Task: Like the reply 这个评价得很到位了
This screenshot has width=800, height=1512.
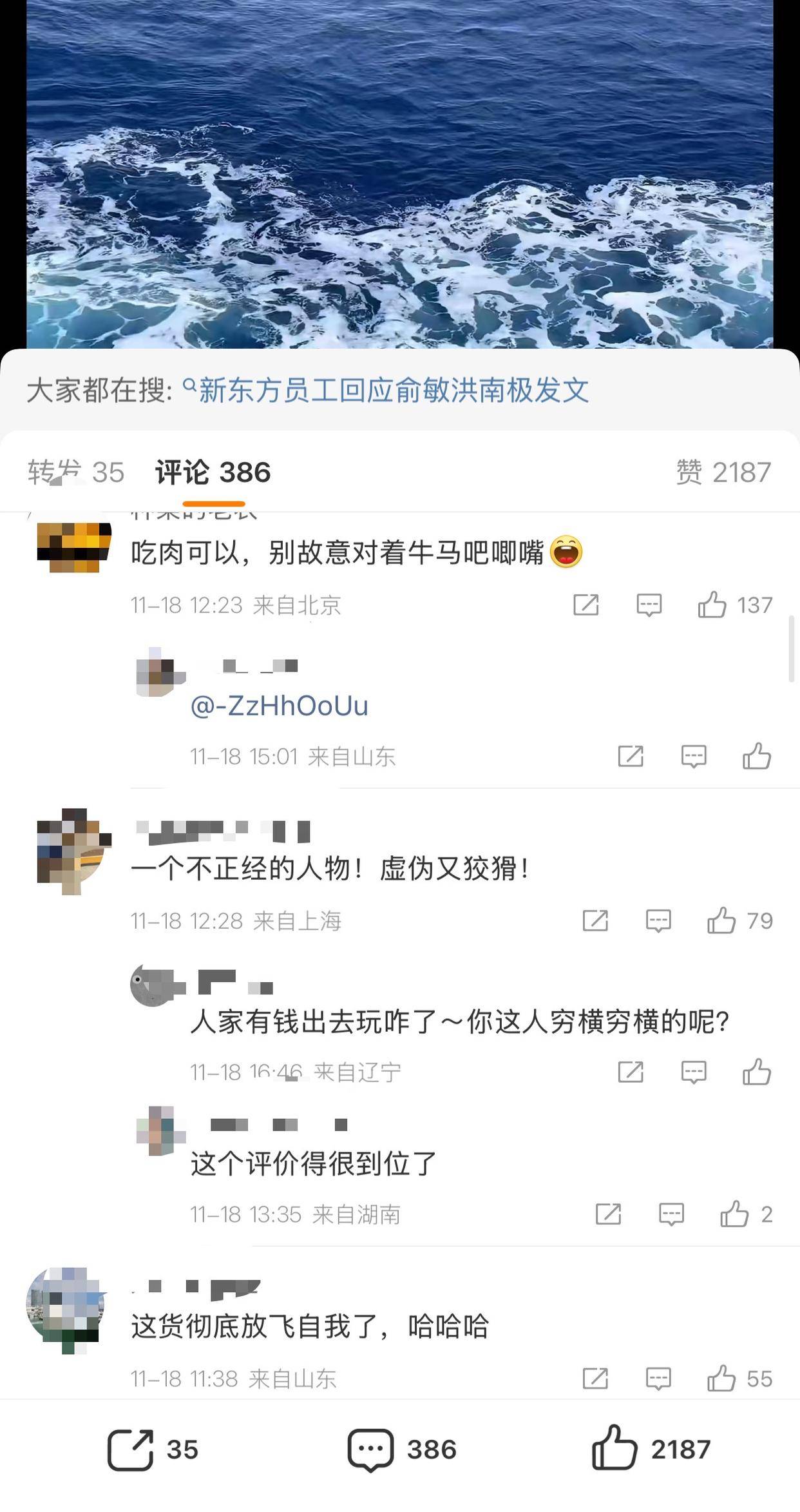Action: pyautogui.click(x=734, y=1214)
